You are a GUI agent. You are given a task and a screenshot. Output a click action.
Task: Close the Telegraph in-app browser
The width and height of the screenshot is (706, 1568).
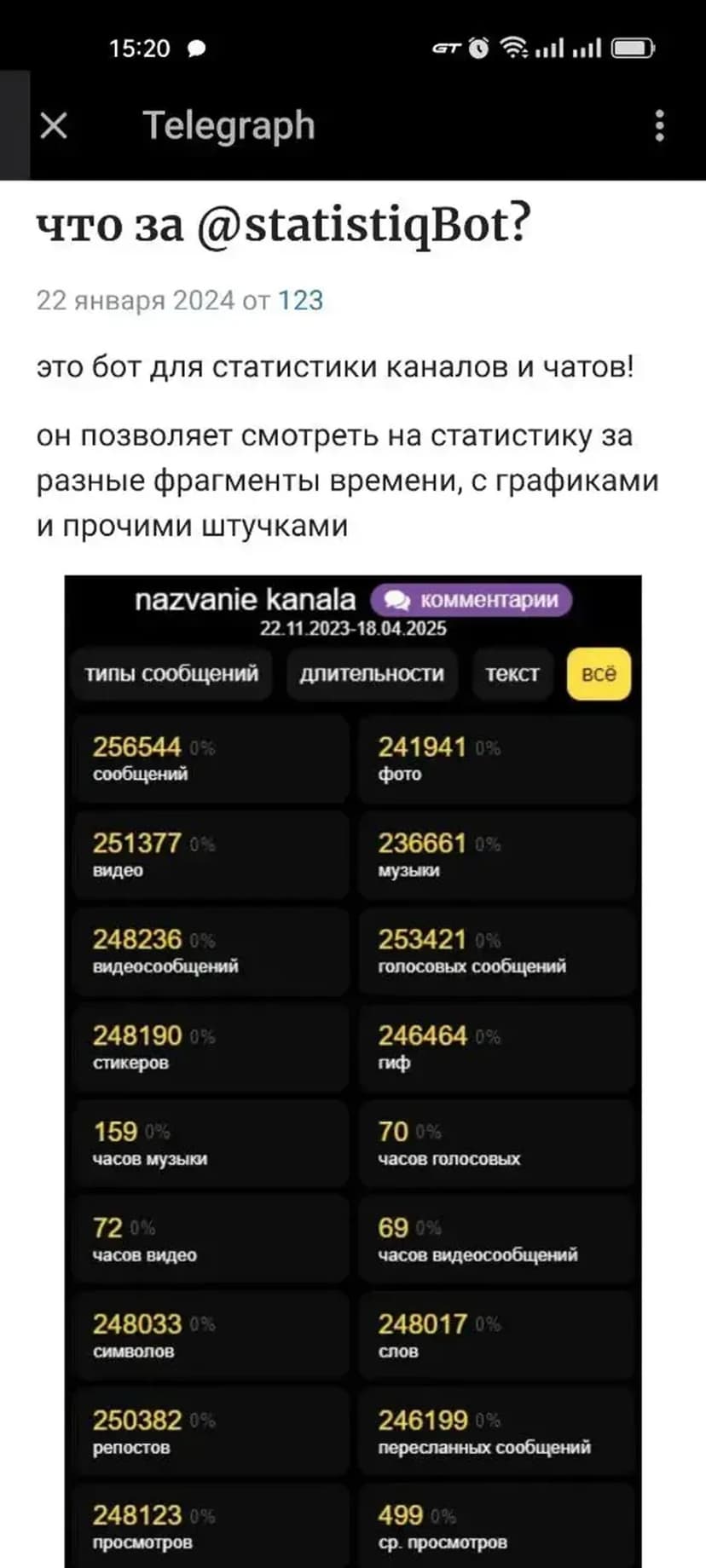coord(54,126)
